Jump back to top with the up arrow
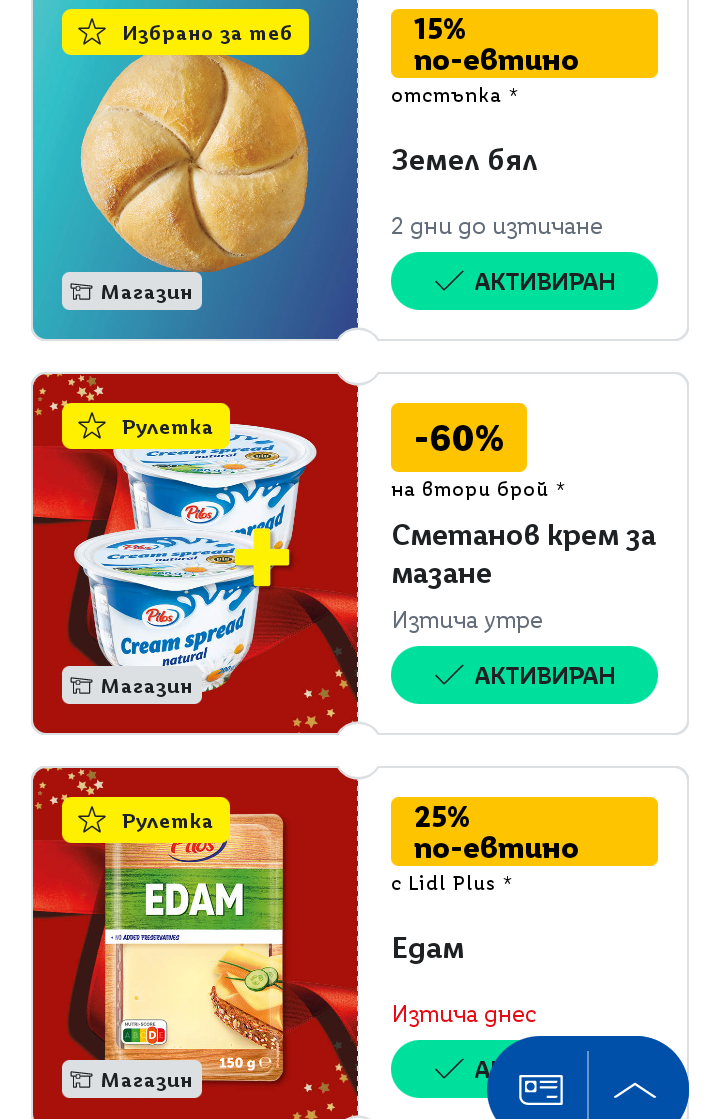This screenshot has width=720, height=1119. point(635,1088)
